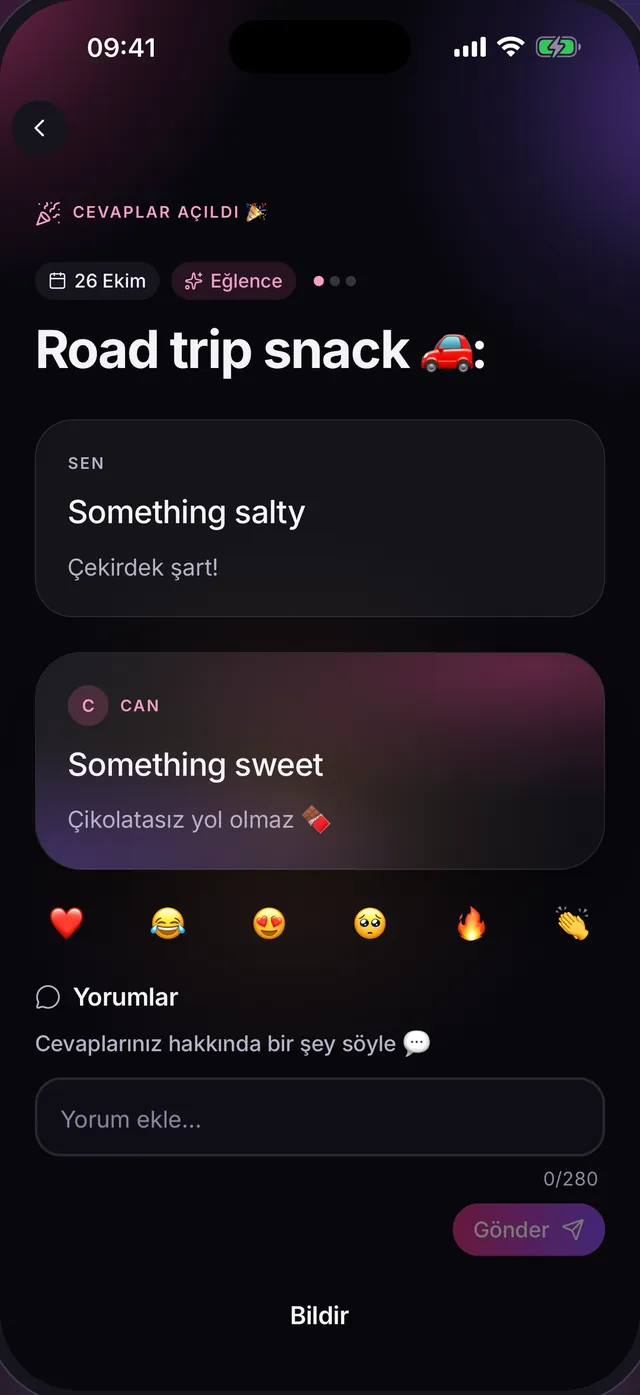The height and width of the screenshot is (1395, 640).
Task: Send the comment with Gönder
Action: click(x=529, y=1230)
